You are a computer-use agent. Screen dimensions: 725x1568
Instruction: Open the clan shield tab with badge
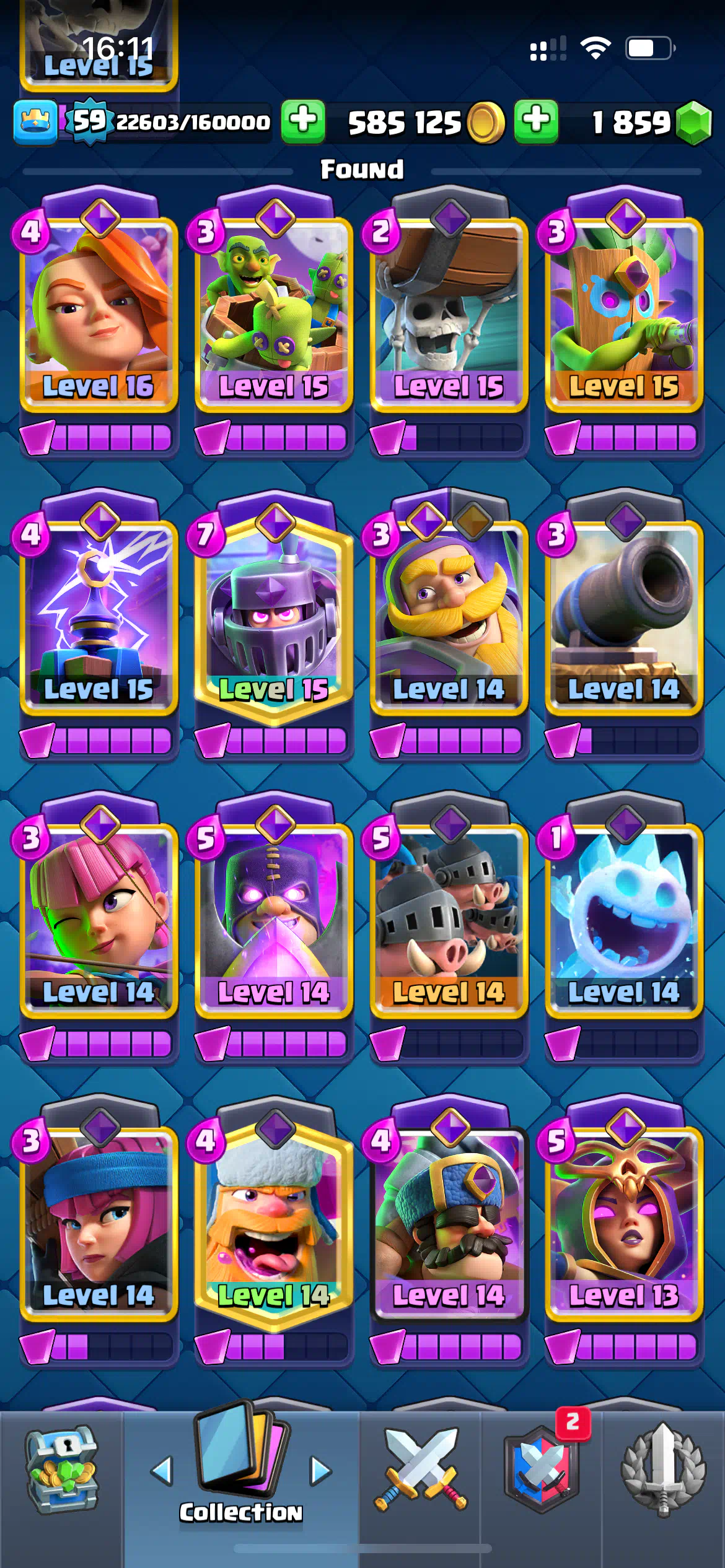(x=542, y=1469)
